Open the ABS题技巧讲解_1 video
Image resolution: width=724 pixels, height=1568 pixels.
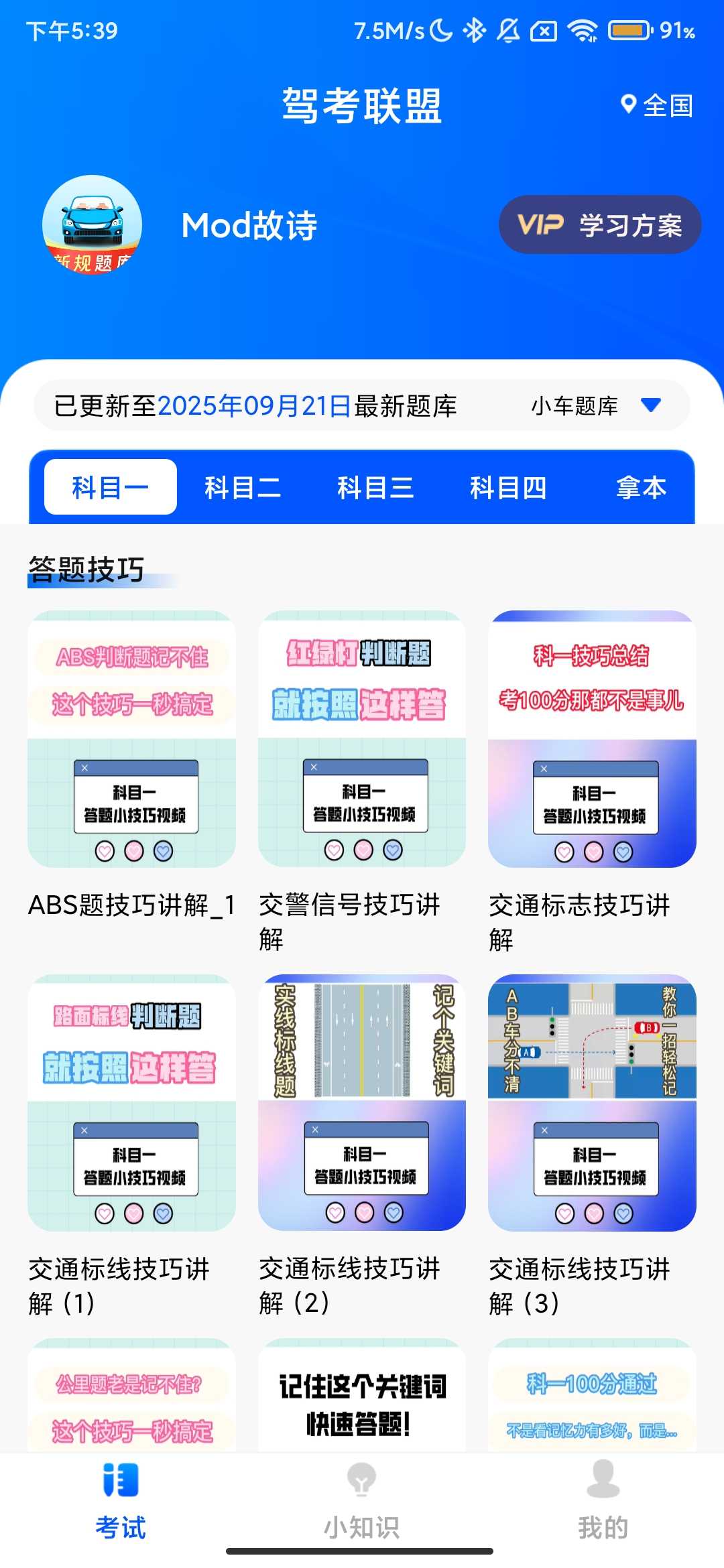[131, 739]
